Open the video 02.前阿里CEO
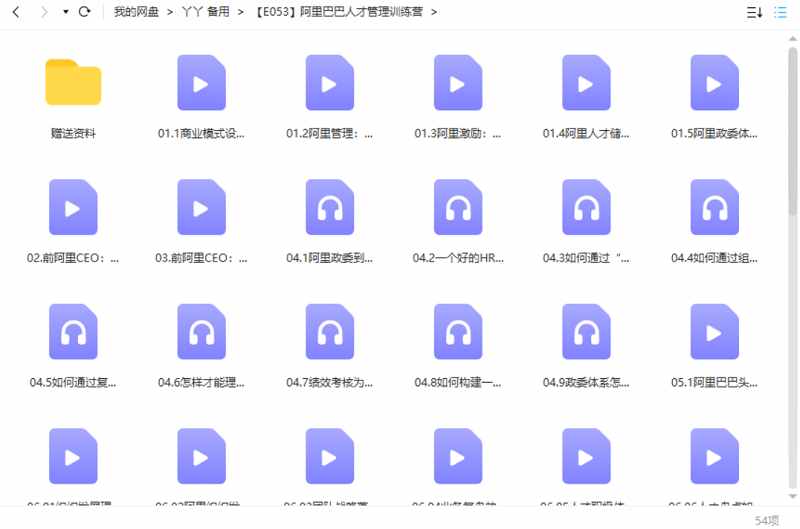The image size is (800, 529). click(73, 208)
